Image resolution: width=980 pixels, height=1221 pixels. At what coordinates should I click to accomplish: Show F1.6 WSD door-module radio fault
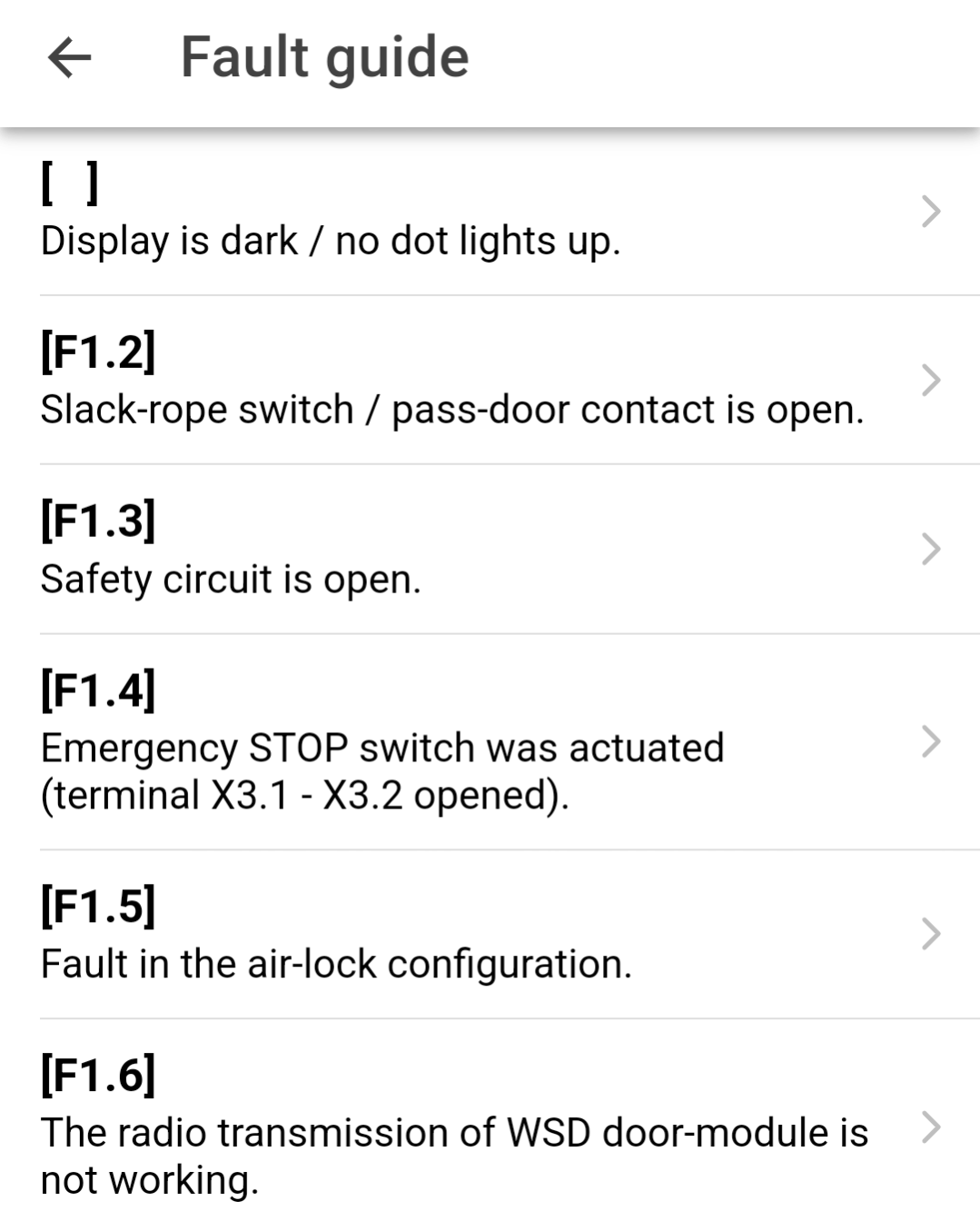(x=490, y=1127)
